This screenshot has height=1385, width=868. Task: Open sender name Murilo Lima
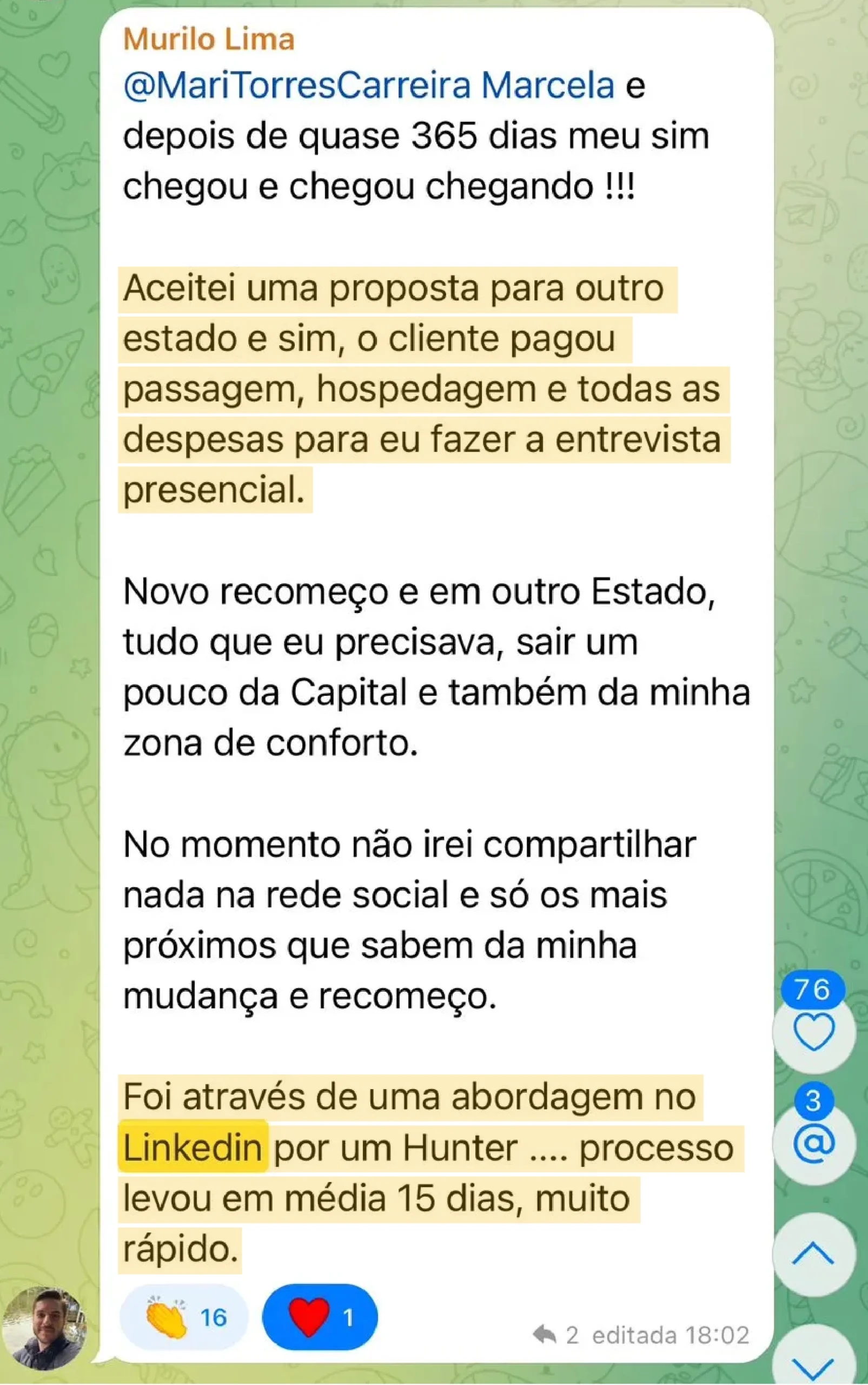[x=209, y=39]
